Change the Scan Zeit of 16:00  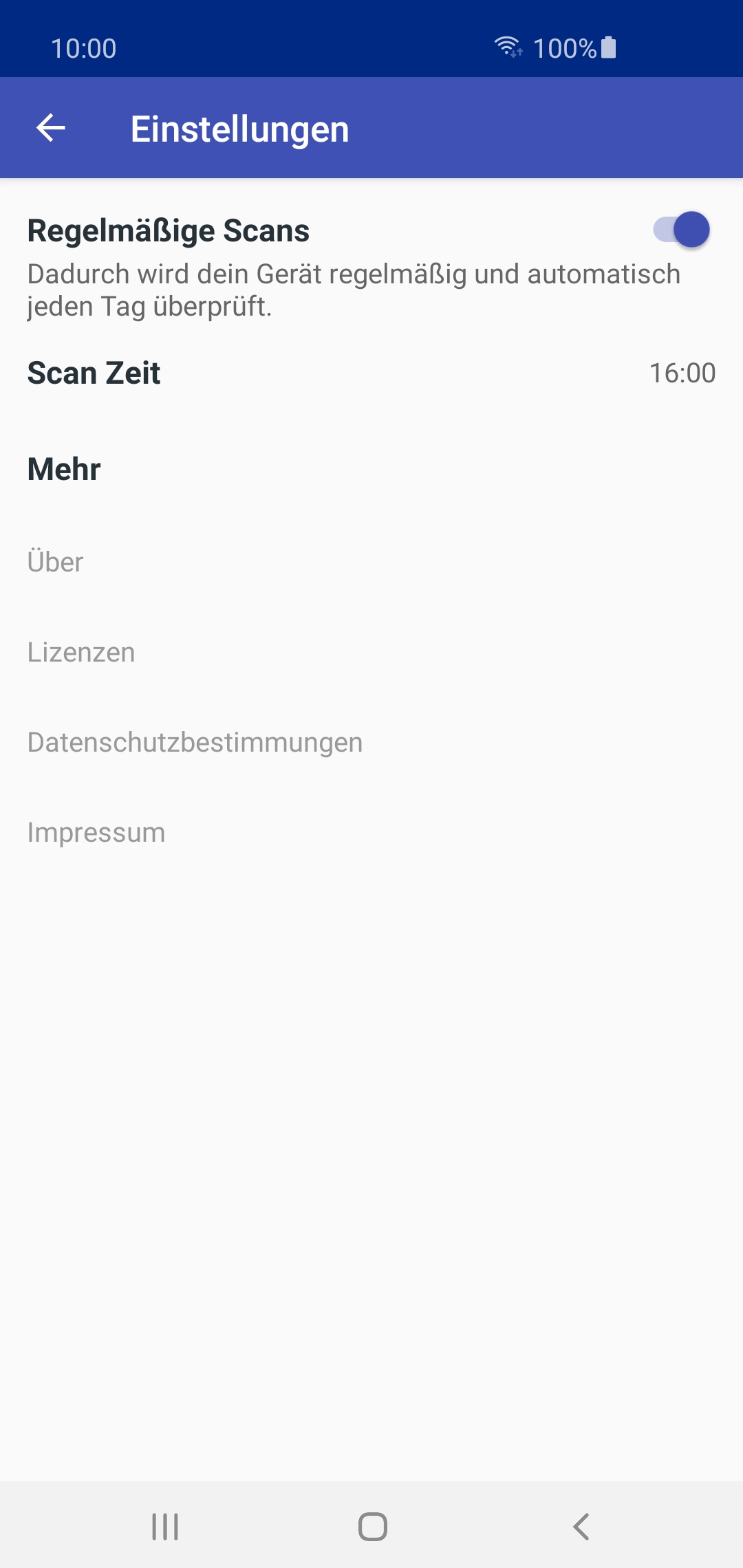coord(371,373)
